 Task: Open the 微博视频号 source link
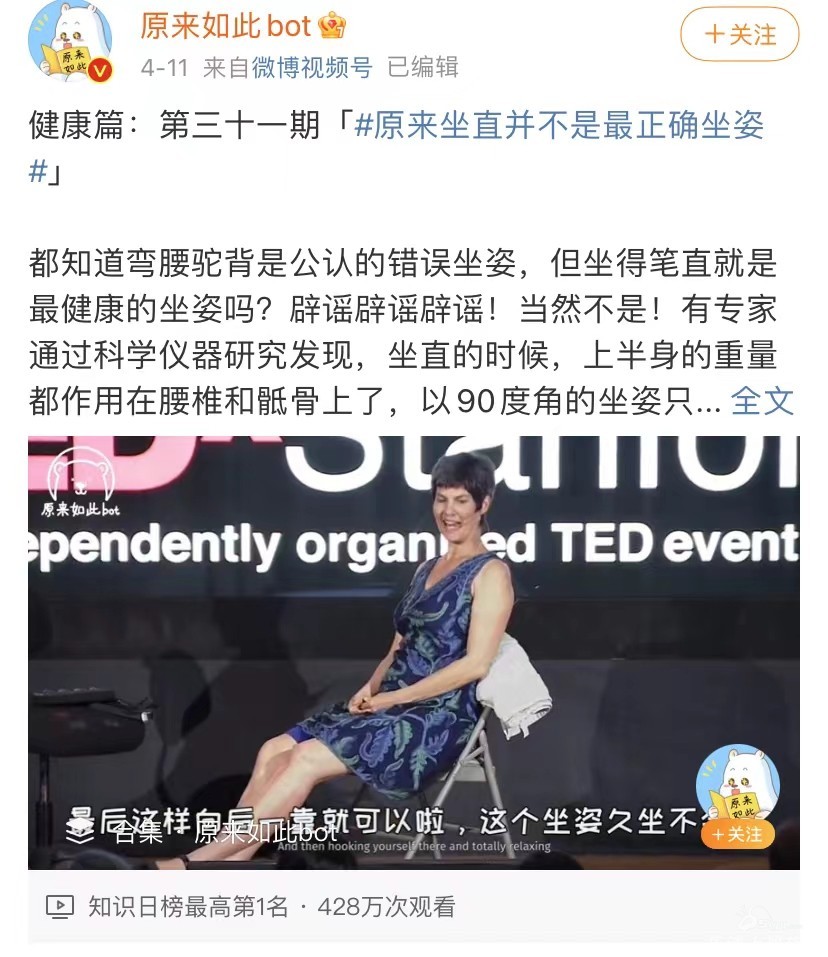[x=311, y=67]
